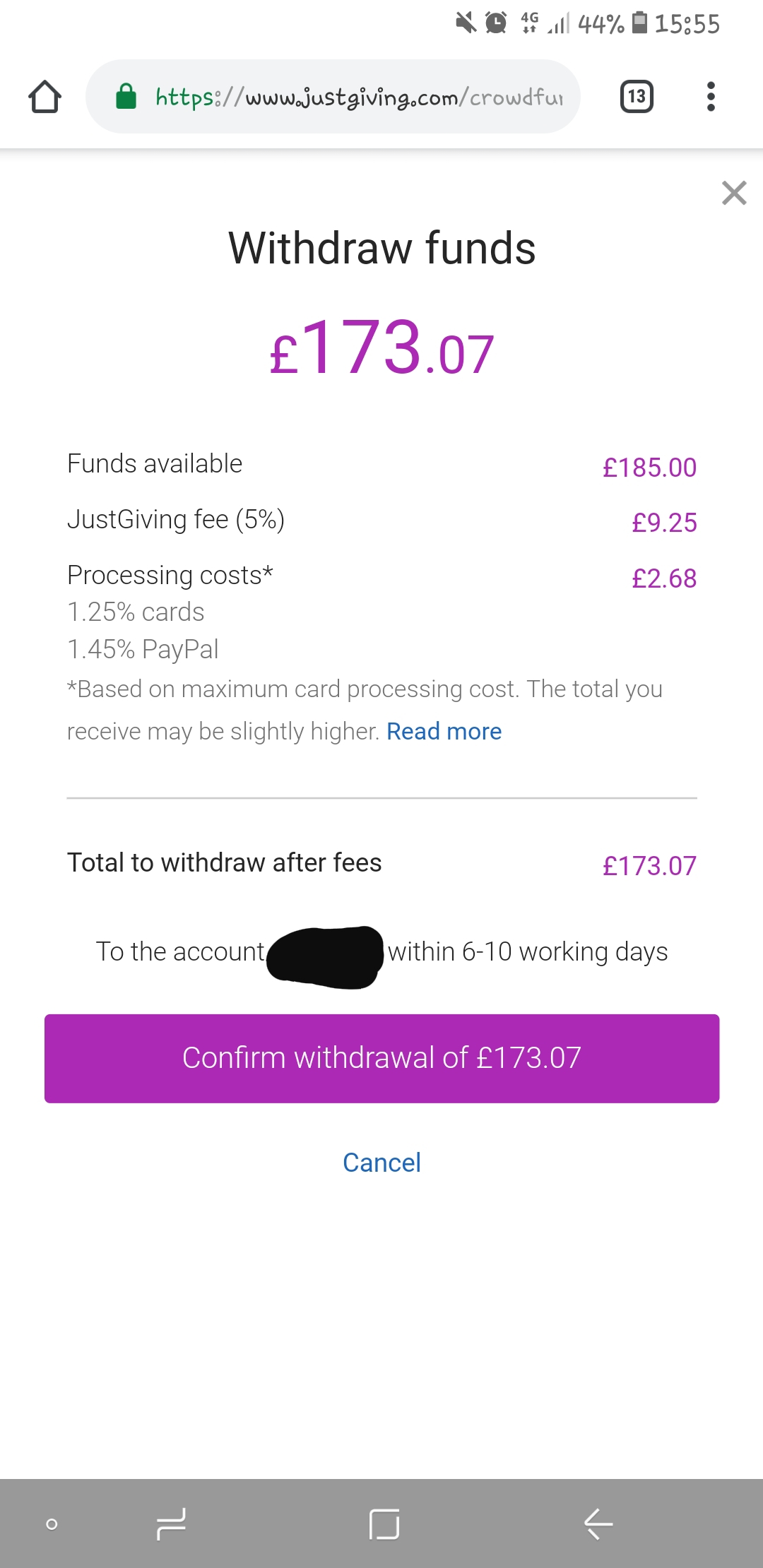This screenshot has width=763, height=1568.
Task: Open the browser overflow menu
Action: (711, 97)
